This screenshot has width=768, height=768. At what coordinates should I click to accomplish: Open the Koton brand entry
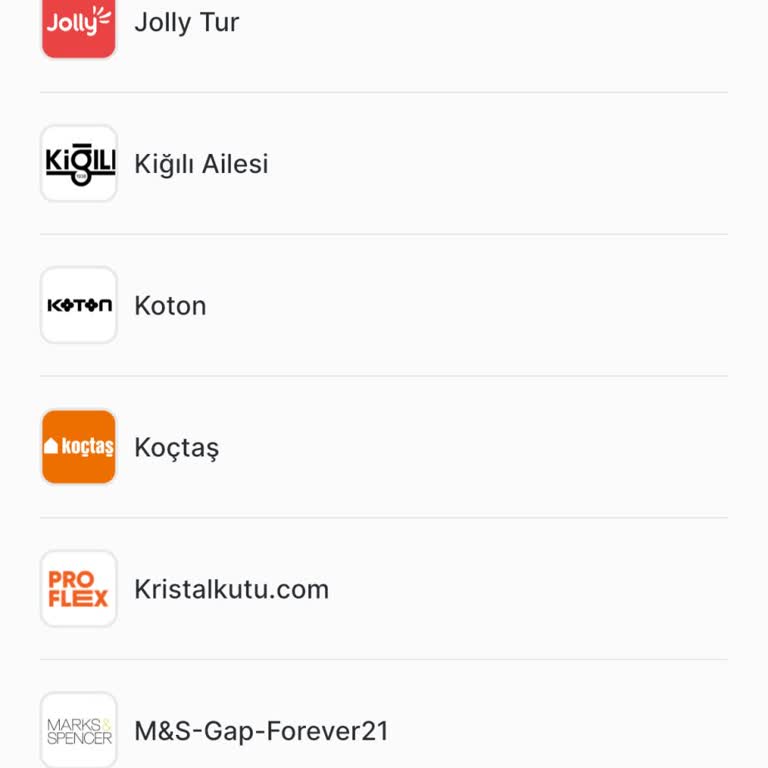pyautogui.click(x=170, y=306)
